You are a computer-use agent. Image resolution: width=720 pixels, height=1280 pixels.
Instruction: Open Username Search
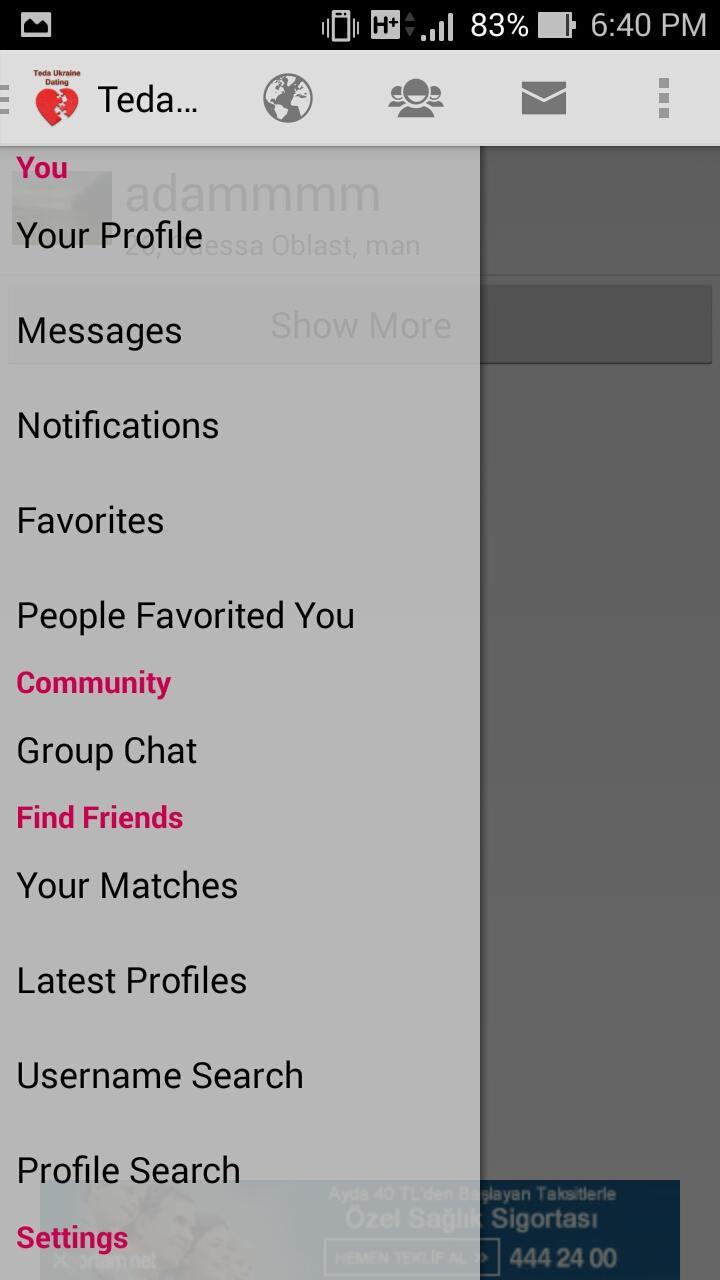tap(160, 1075)
